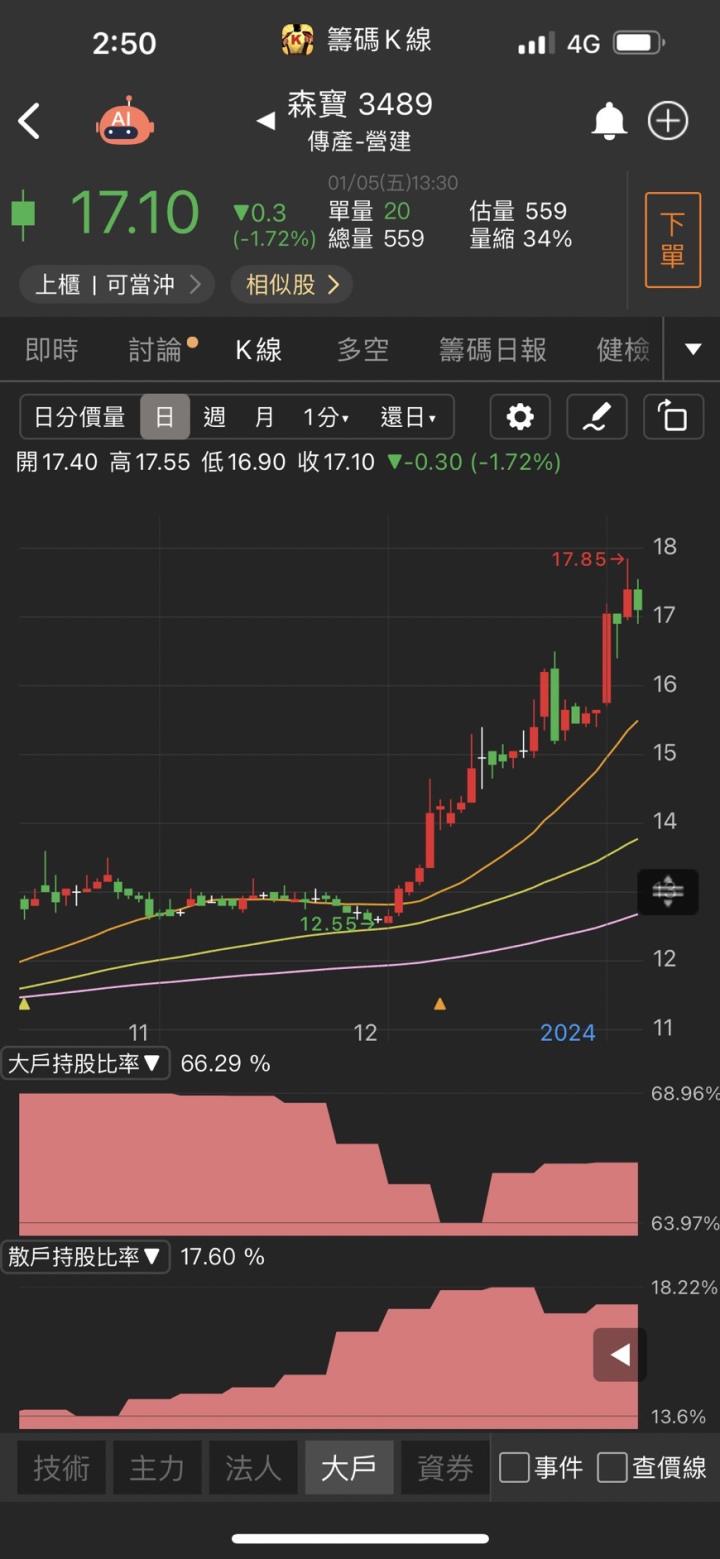Select the 月 monthly chart period

pos(264,417)
